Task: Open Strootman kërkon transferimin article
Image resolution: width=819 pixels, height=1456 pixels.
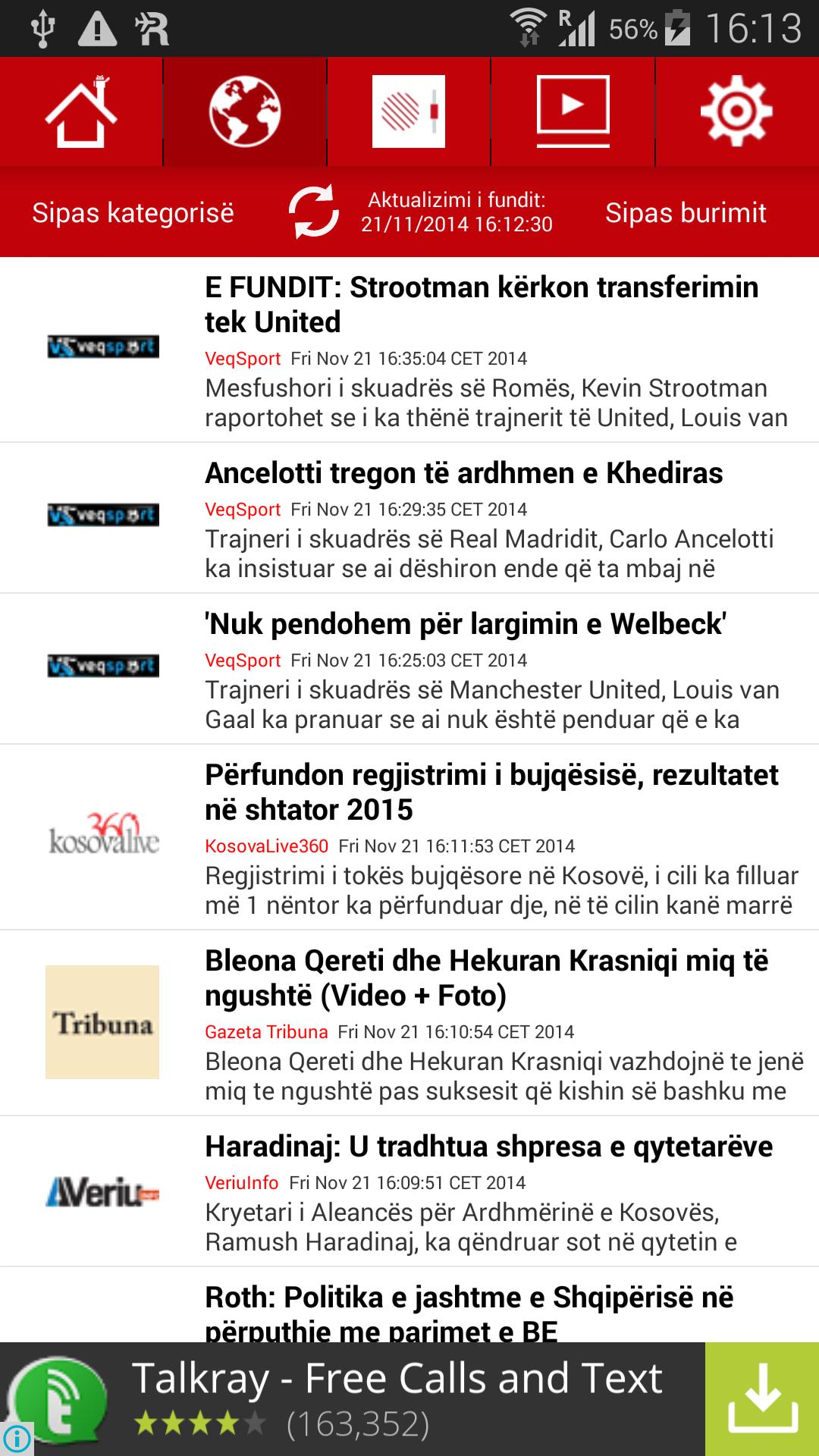Action: coord(482,304)
